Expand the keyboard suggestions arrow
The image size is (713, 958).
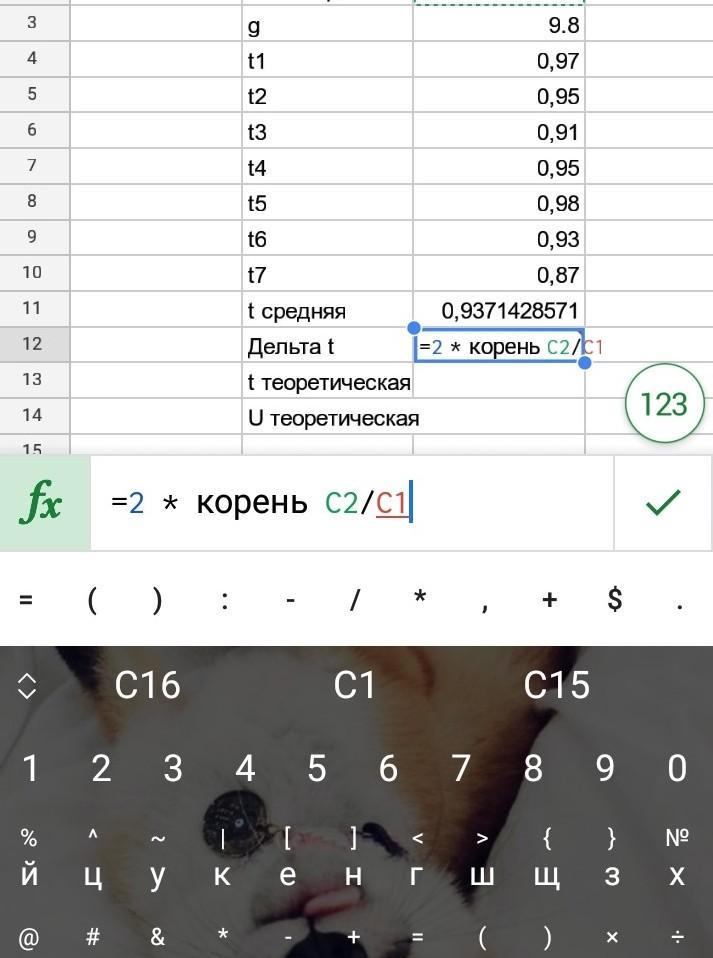point(27,686)
